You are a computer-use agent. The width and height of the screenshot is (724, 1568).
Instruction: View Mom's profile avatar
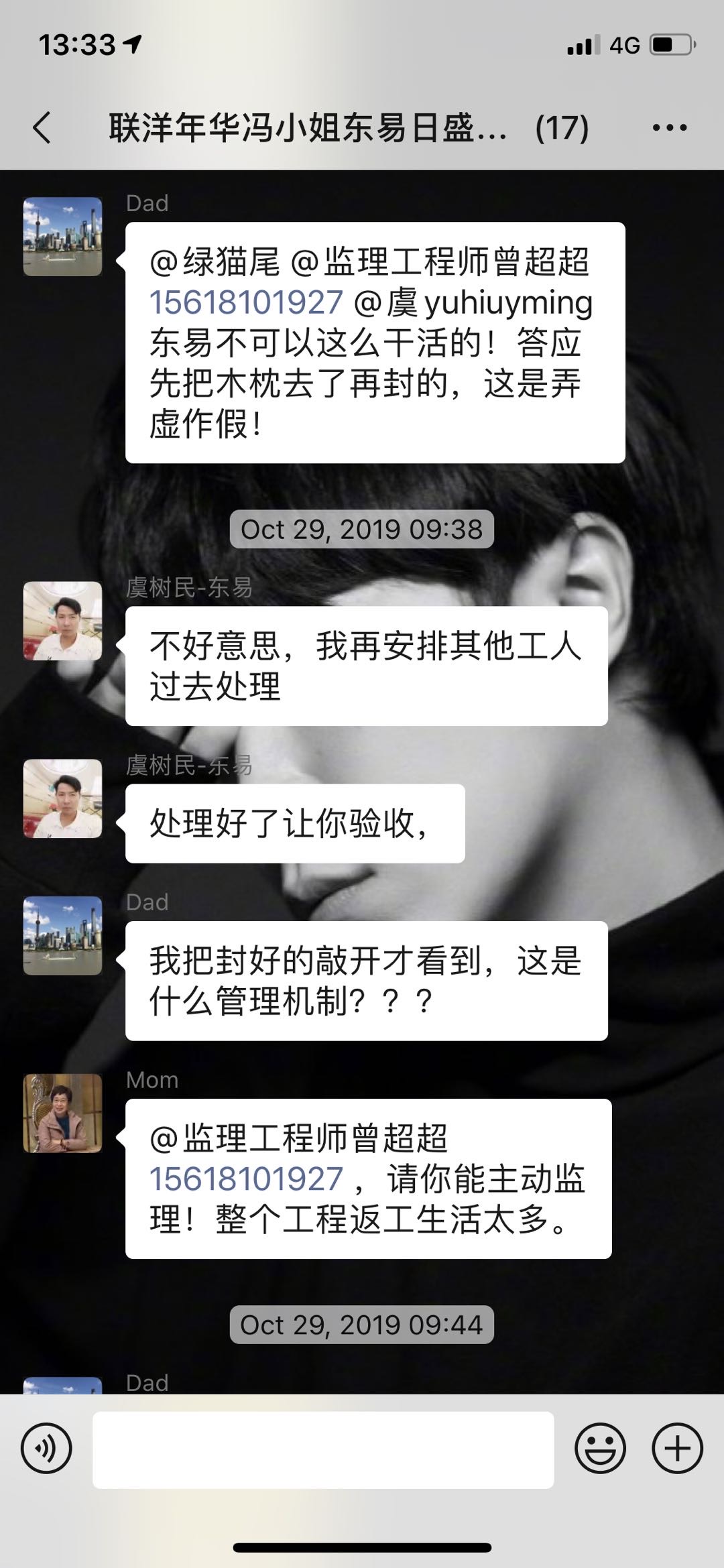click(62, 1113)
